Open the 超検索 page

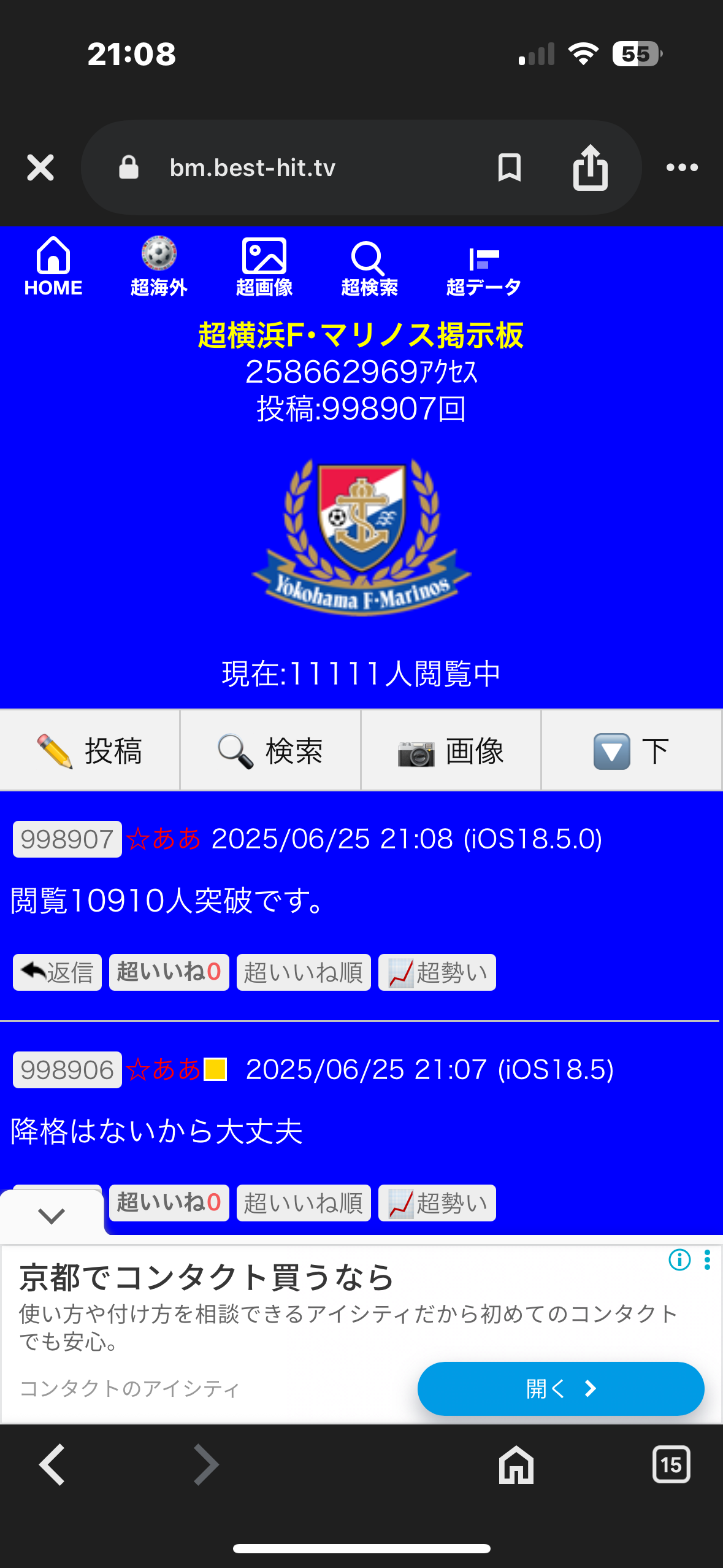click(369, 267)
